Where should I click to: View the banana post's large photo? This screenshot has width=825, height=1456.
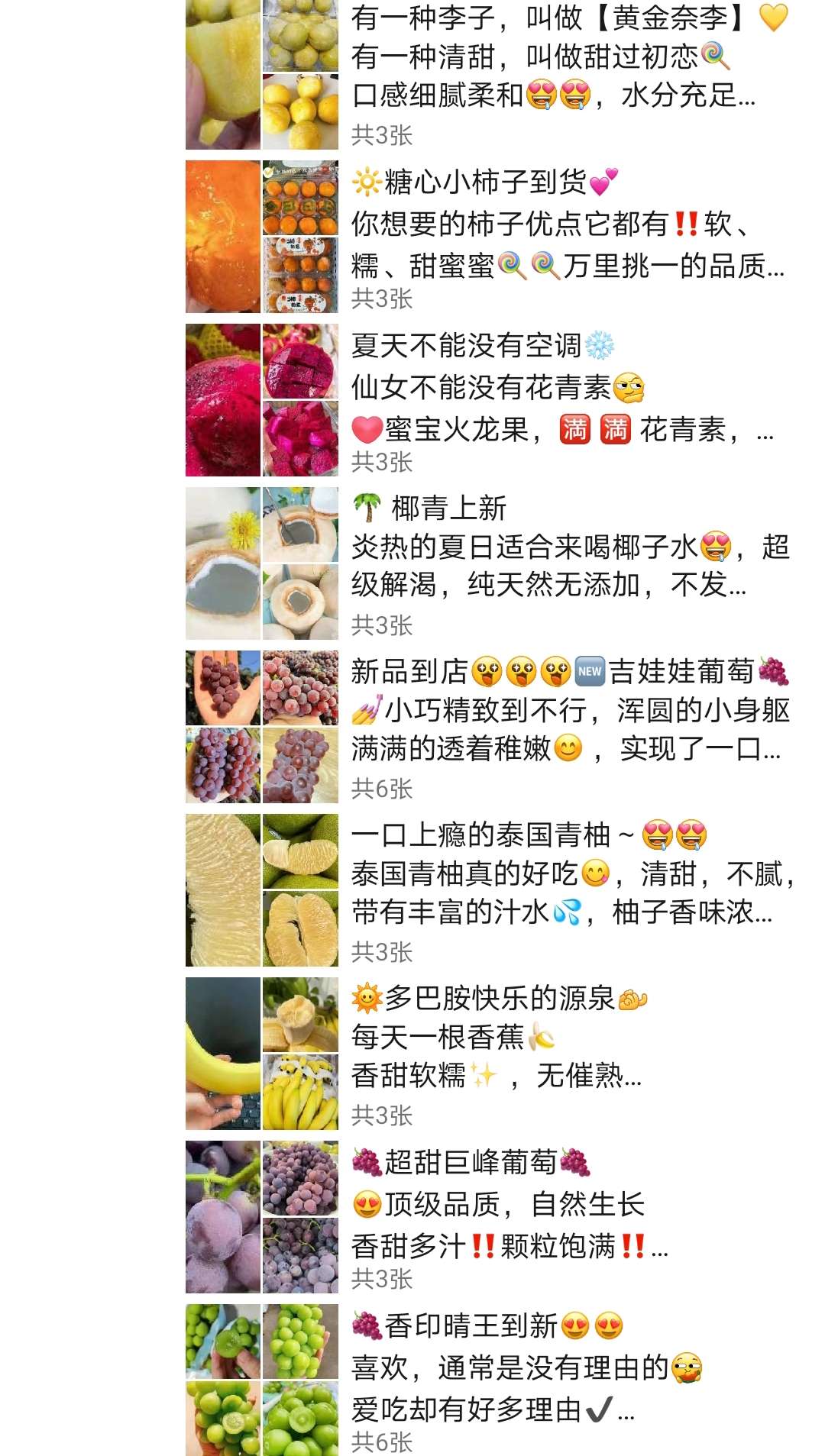tap(223, 1054)
